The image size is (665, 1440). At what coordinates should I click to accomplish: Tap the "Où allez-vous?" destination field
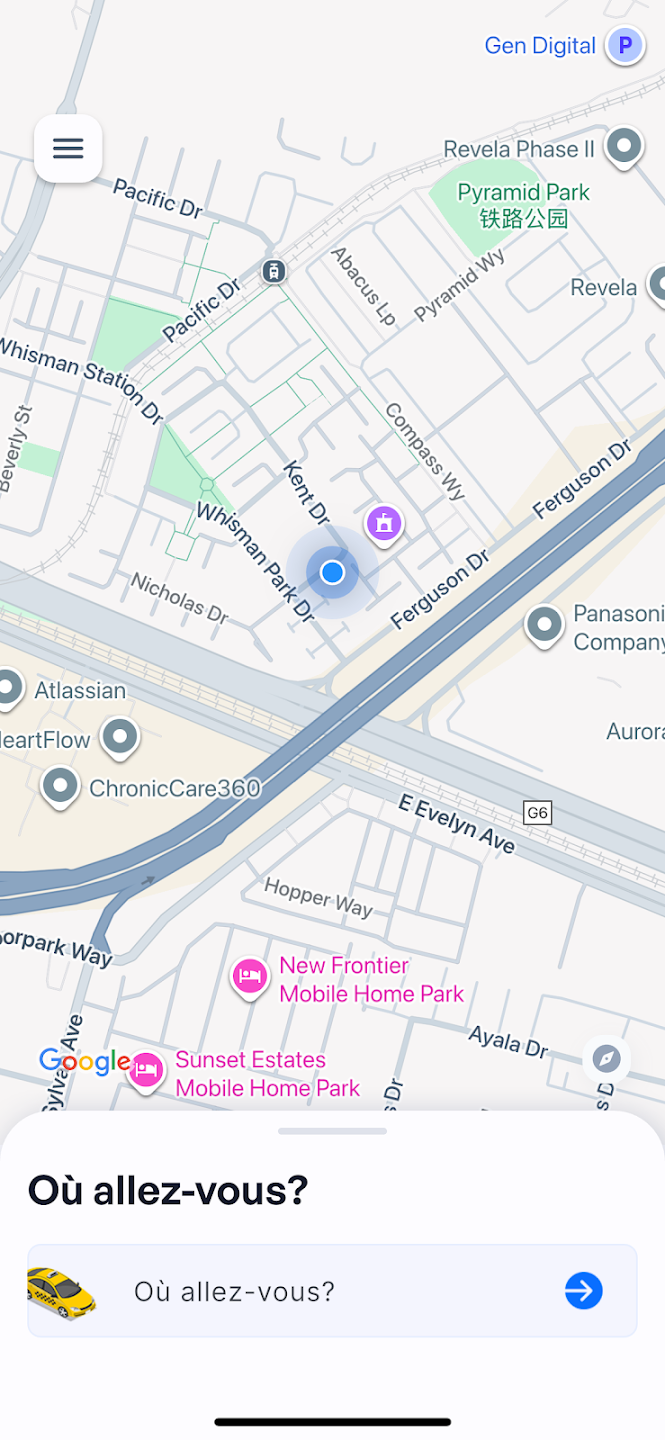coord(330,1291)
